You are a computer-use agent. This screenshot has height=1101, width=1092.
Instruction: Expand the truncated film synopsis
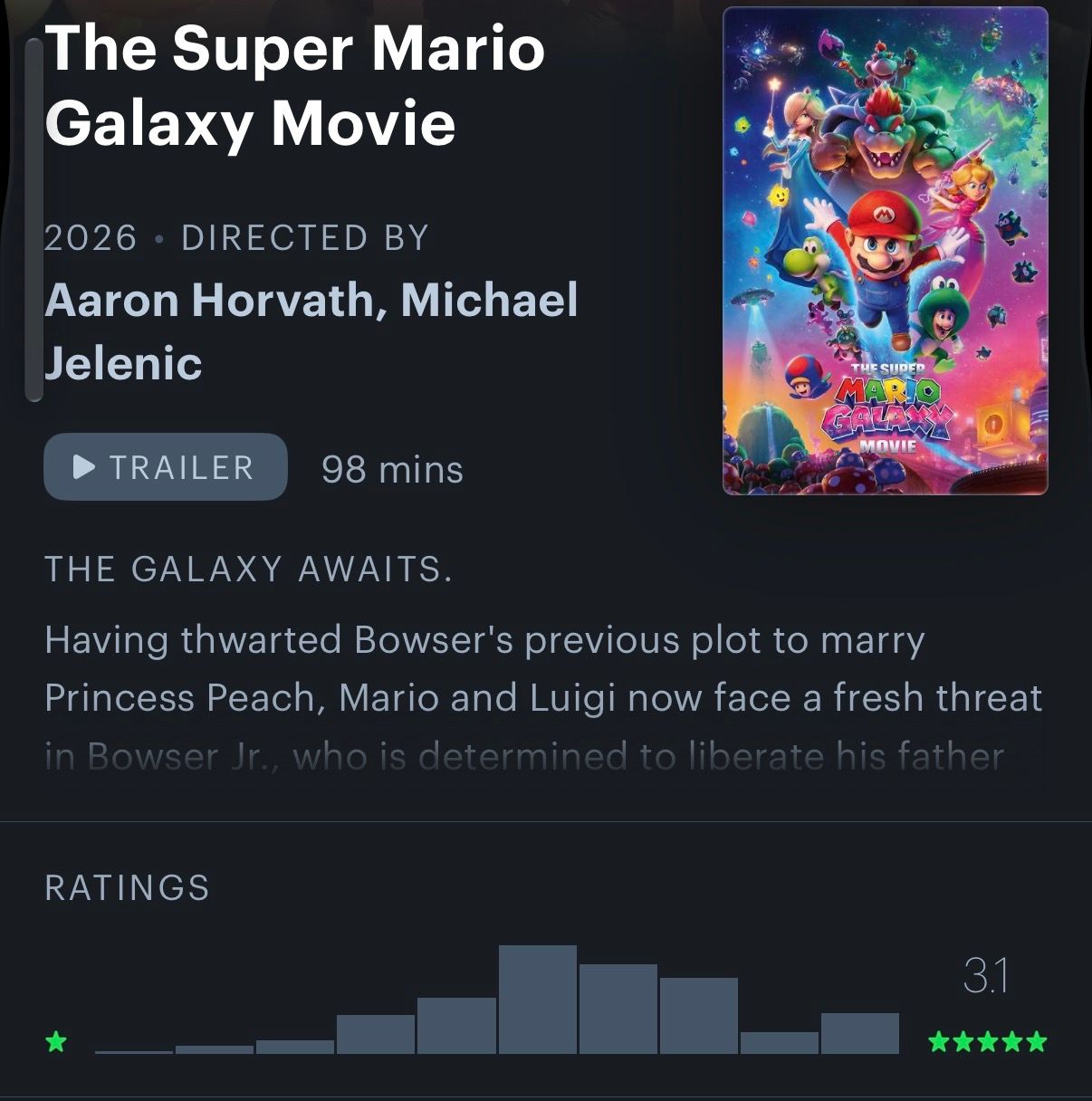pyautogui.click(x=543, y=699)
